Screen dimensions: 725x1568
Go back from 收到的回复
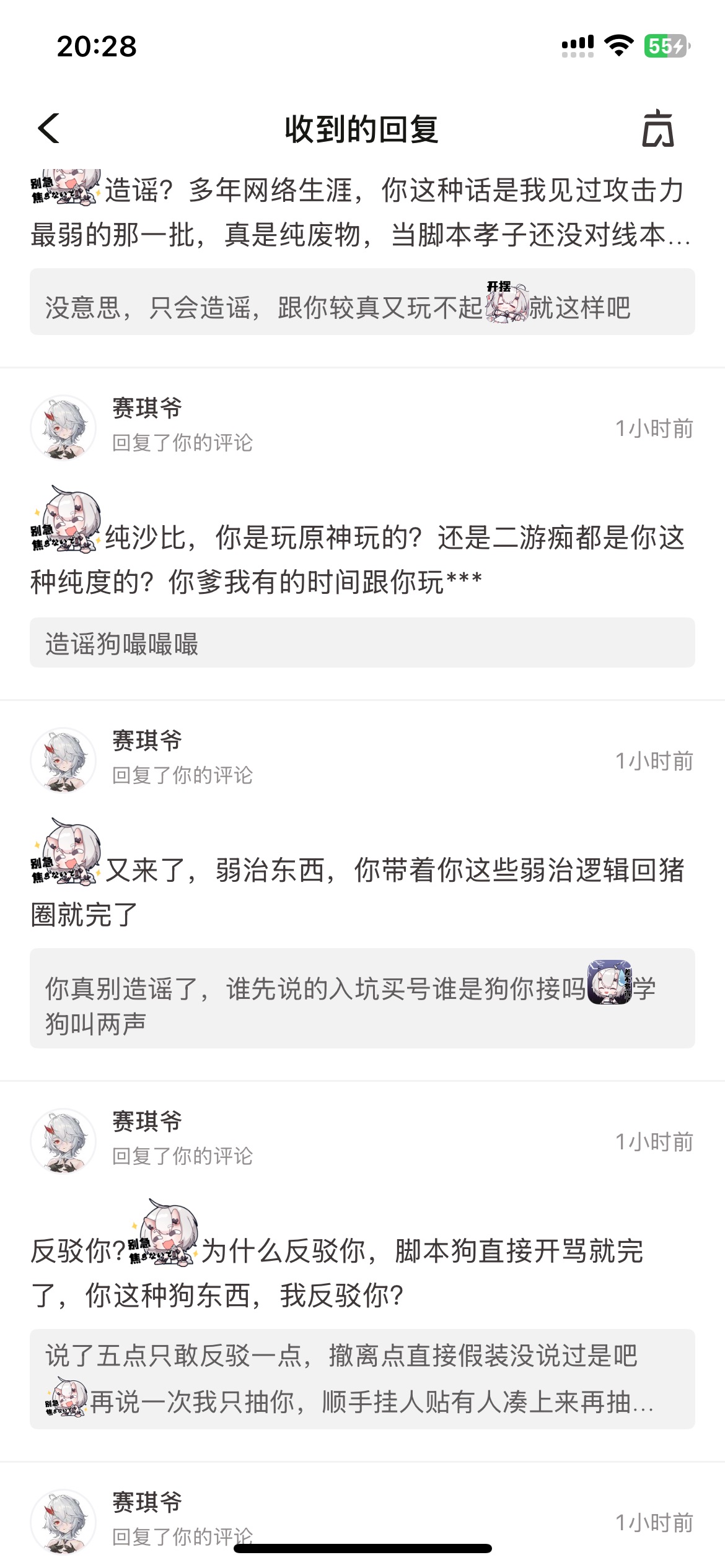tap(49, 129)
